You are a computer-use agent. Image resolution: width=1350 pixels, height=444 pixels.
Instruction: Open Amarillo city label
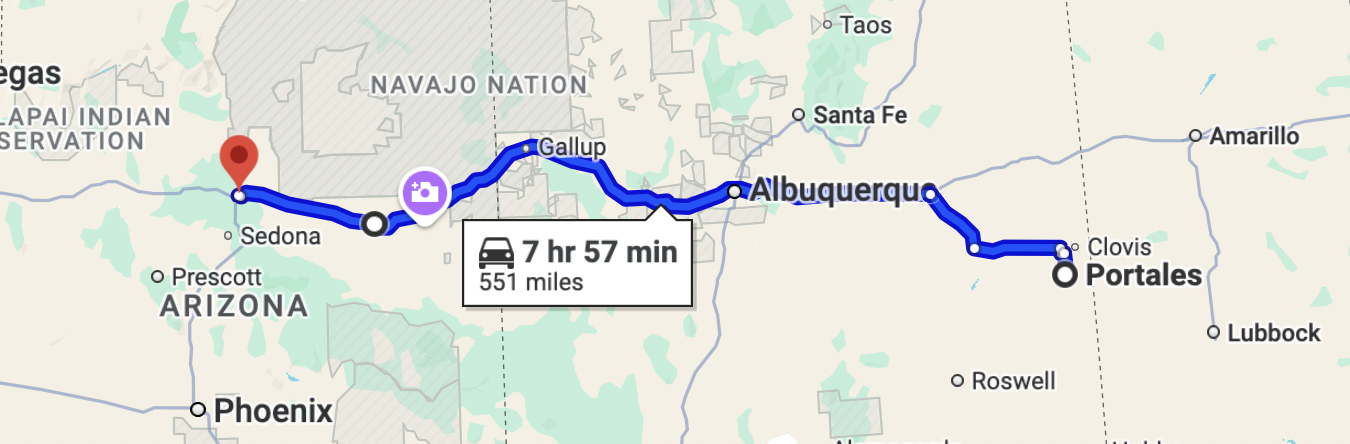click(1253, 136)
